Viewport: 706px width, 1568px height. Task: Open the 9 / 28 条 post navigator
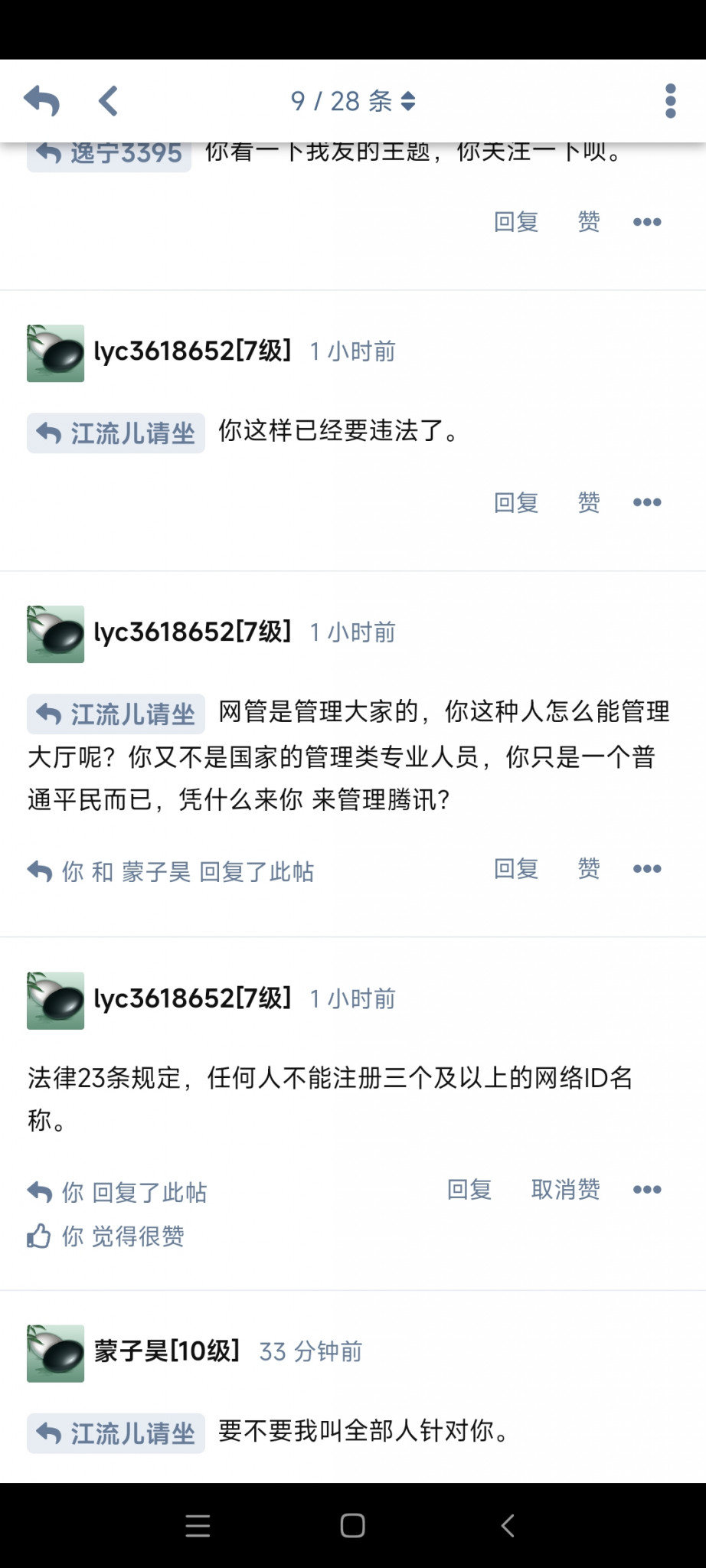(x=353, y=101)
